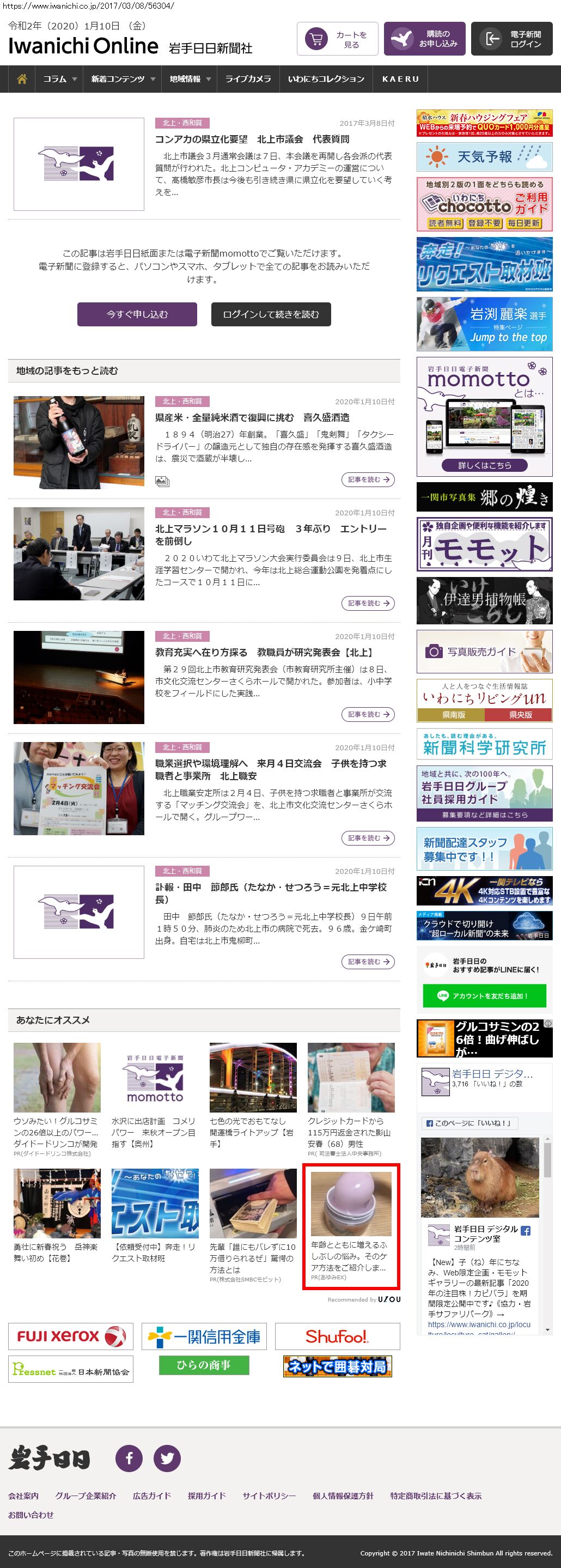Add the LINE account with アカウントを友だち追加
This screenshot has width=561, height=1568.
click(484, 996)
